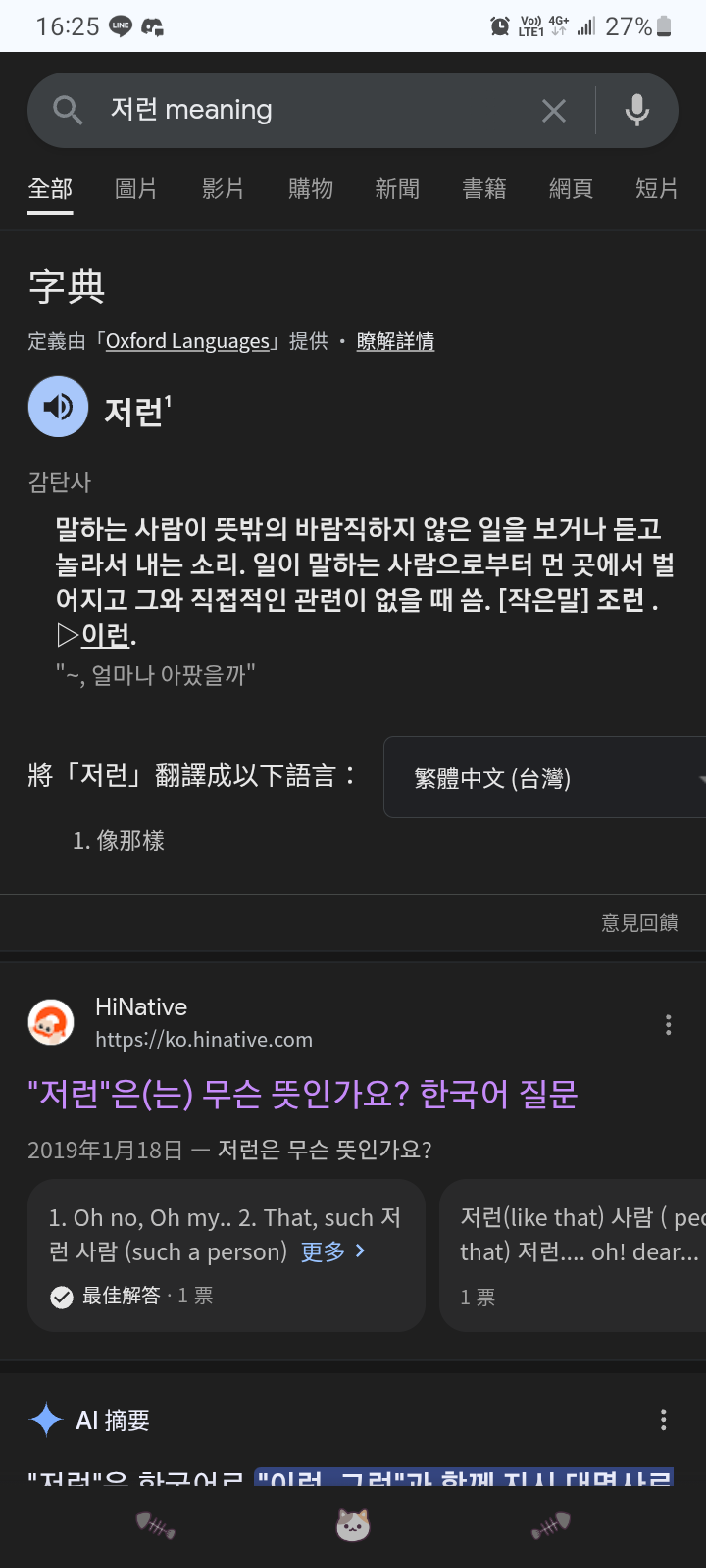
Task: Switch to the 網頁 tab
Action: pos(571,188)
